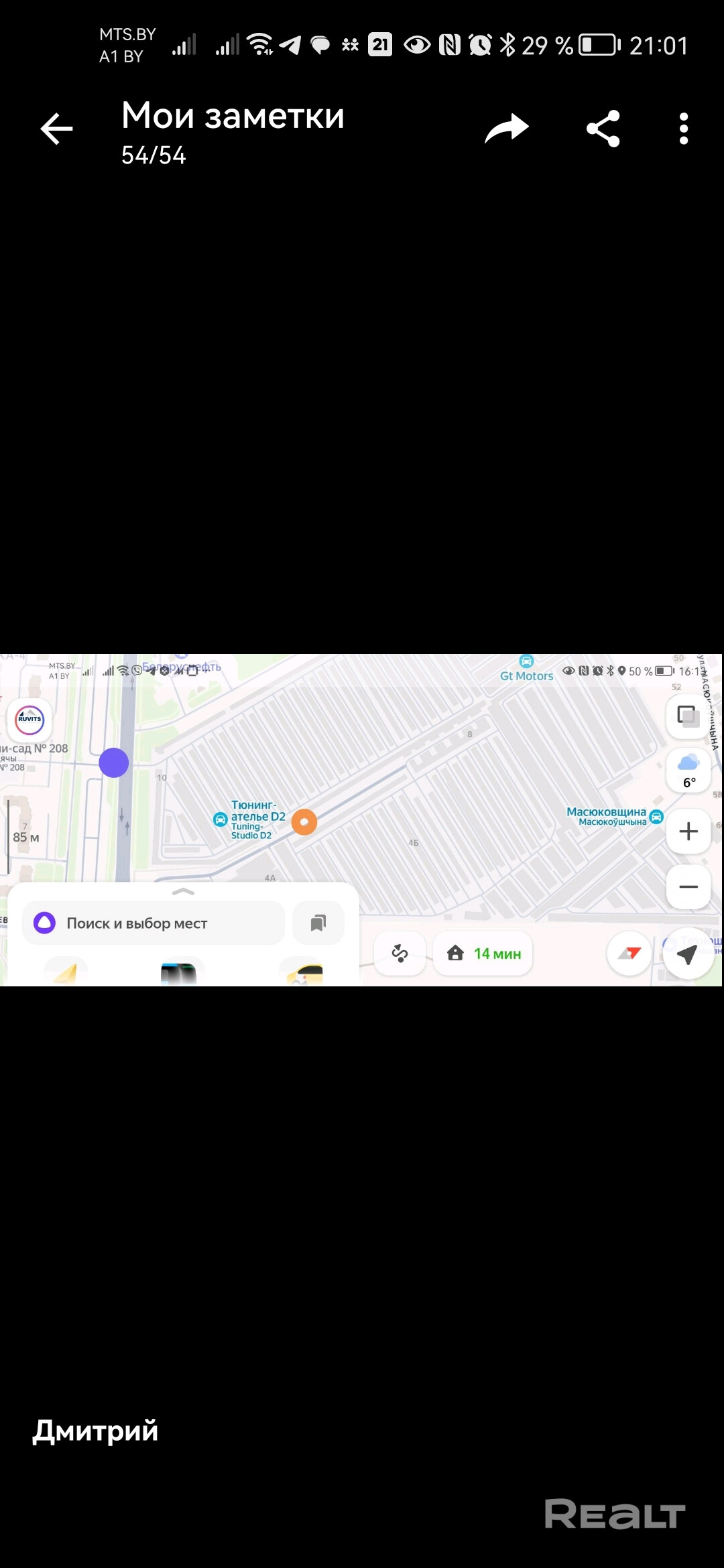Tap the map screenshot picture
The width and height of the screenshot is (724, 1568).
pyautogui.click(x=362, y=819)
